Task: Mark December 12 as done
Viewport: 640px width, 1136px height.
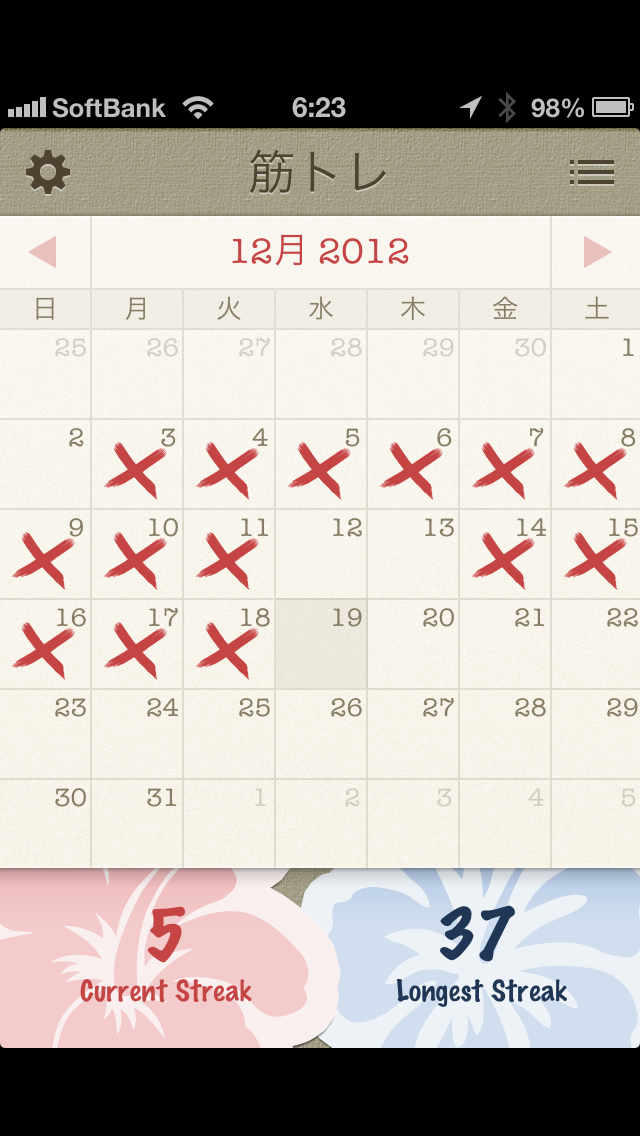Action: tap(321, 555)
